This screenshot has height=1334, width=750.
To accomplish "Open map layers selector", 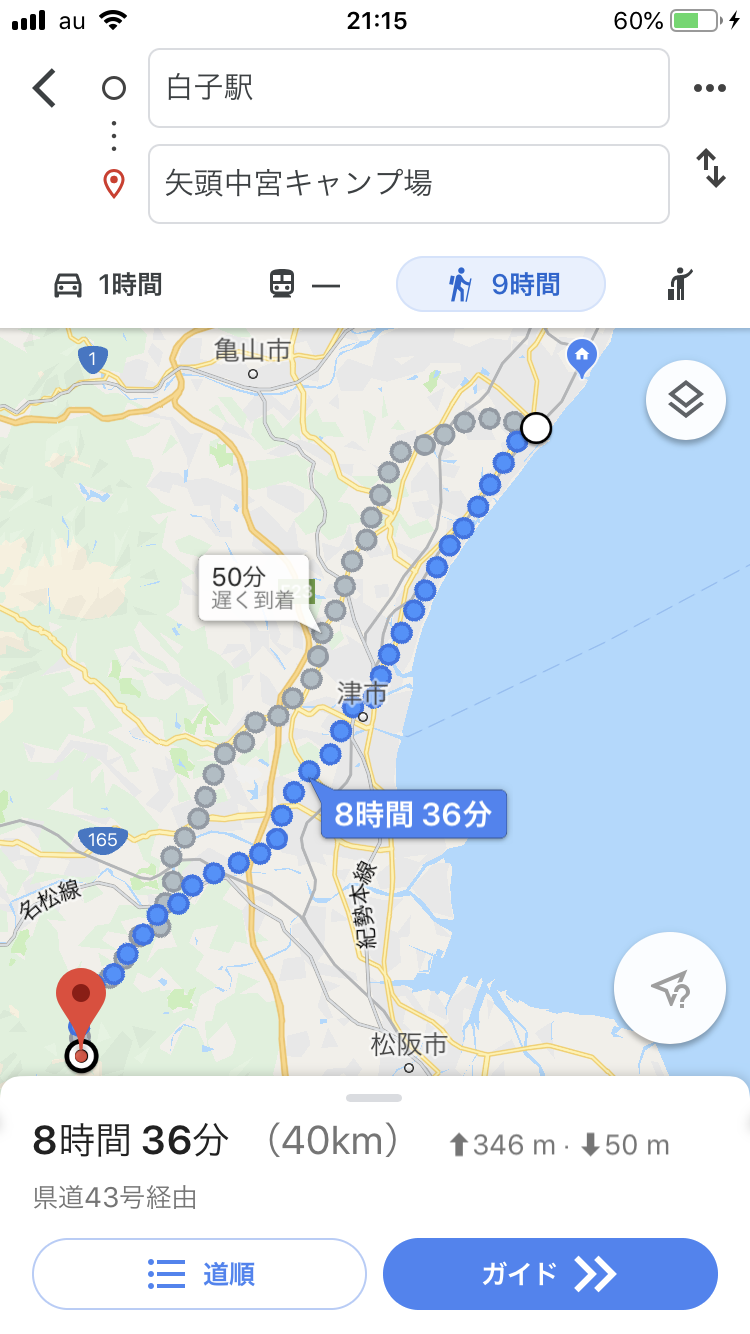I will point(685,401).
